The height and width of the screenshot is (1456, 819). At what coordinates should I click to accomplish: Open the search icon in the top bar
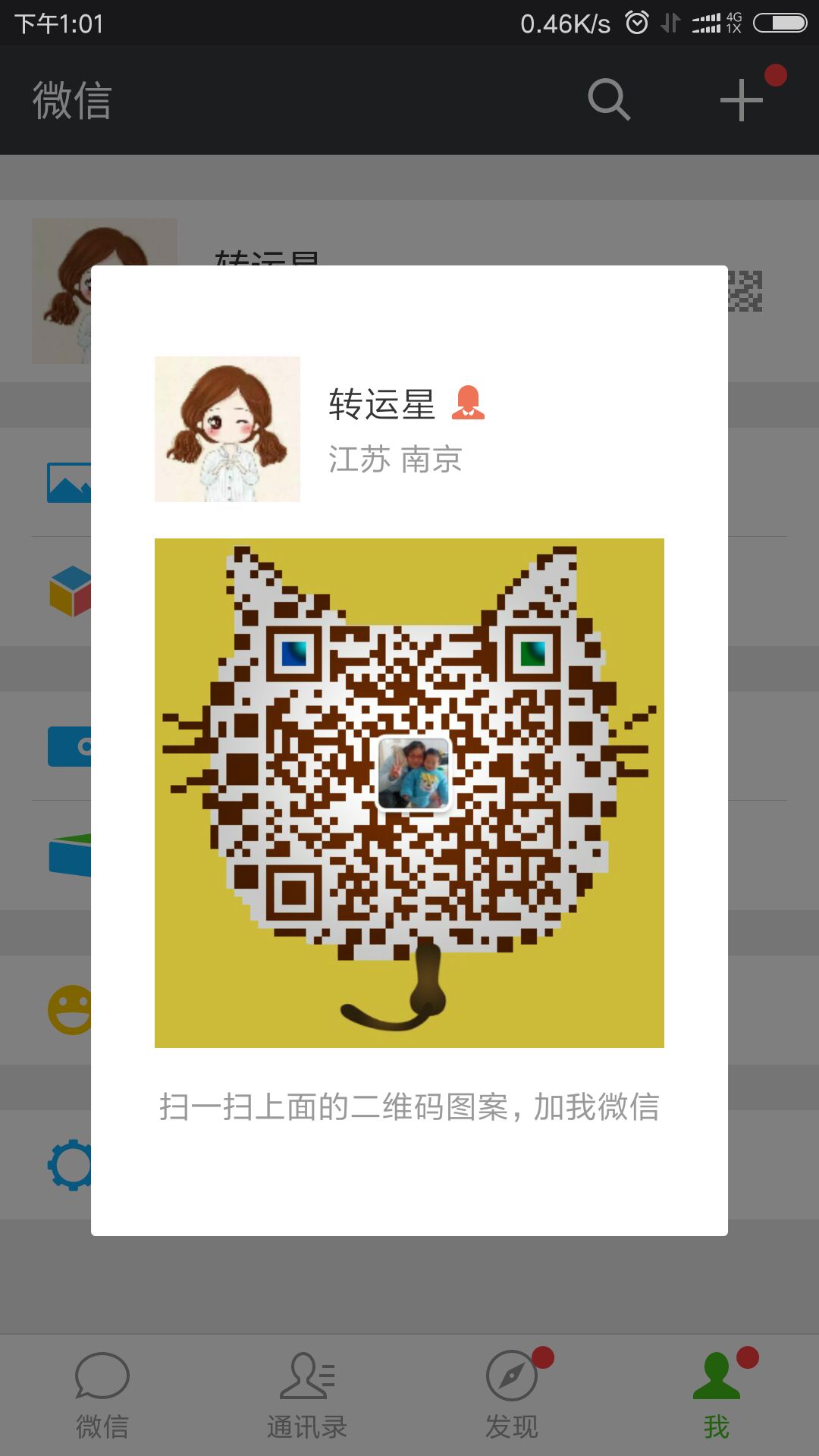(x=609, y=99)
